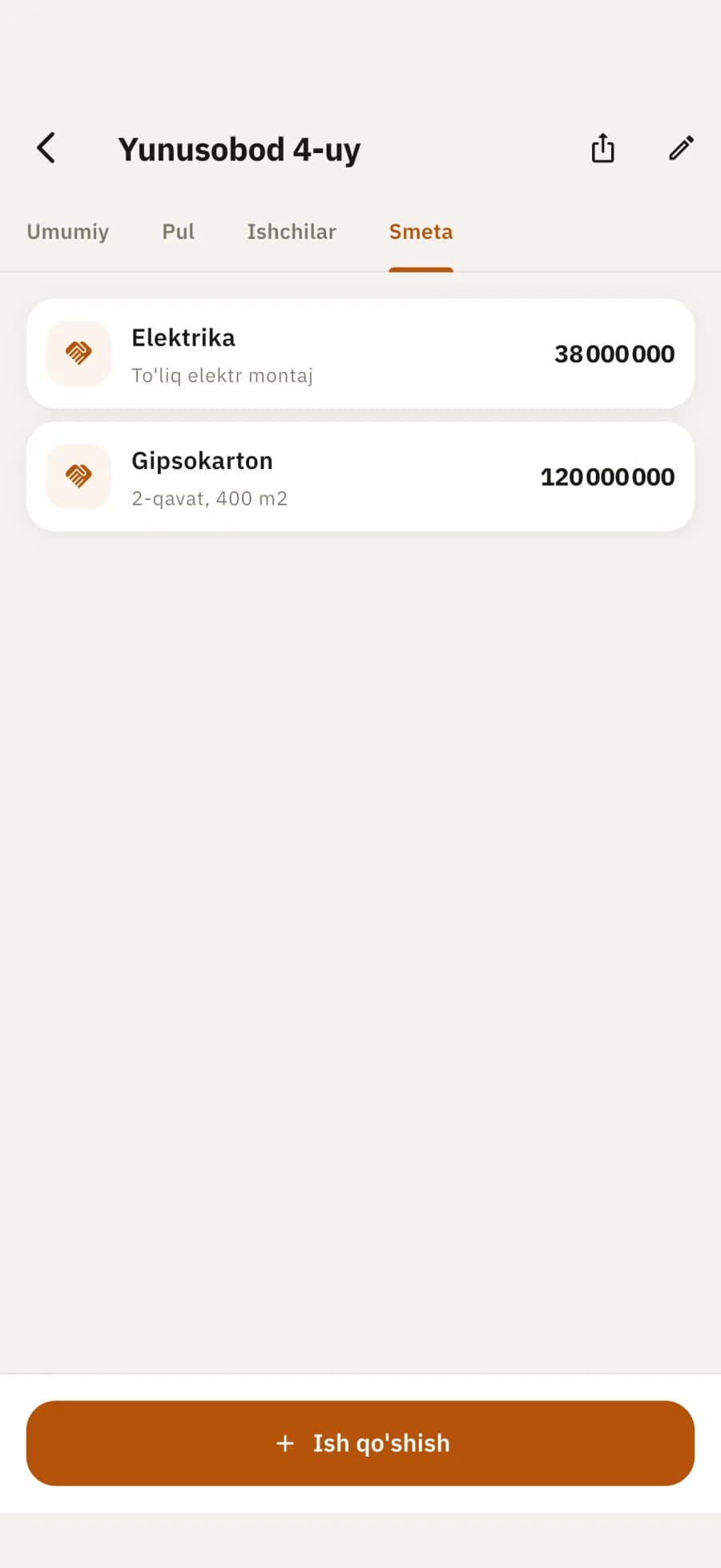The height and width of the screenshot is (1568, 721).
Task: Switch to the Umumiy tab
Action: 68,232
